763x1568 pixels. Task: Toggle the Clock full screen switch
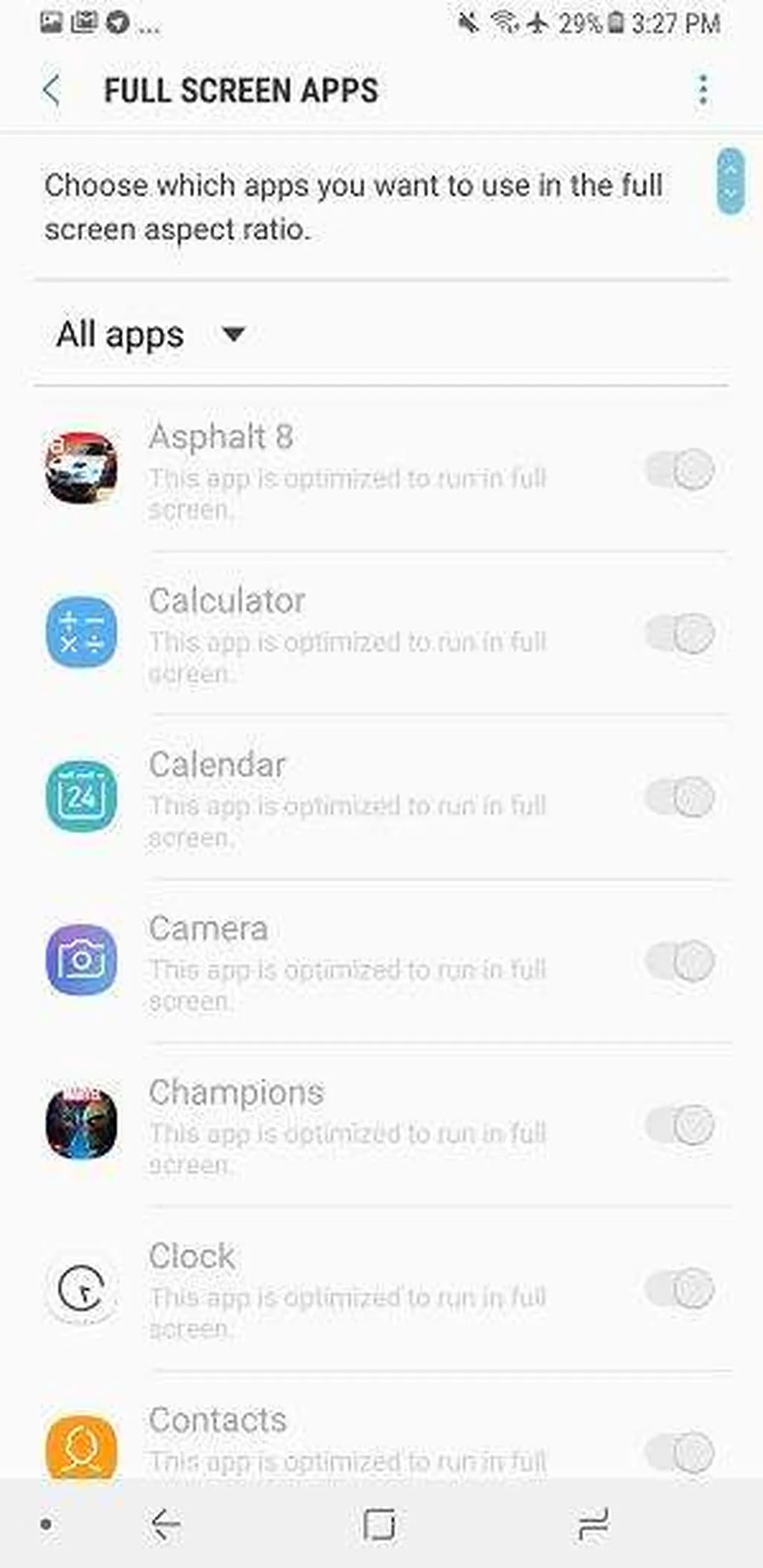(x=680, y=1289)
